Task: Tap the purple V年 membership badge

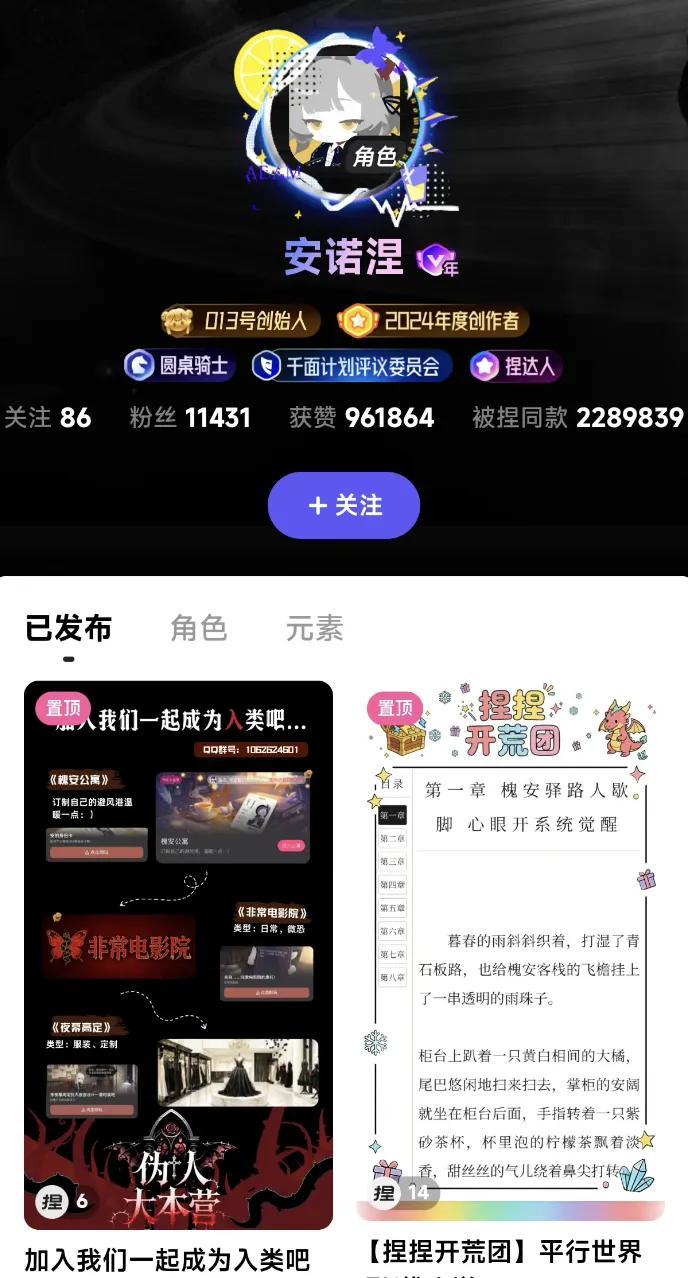Action: [438, 260]
